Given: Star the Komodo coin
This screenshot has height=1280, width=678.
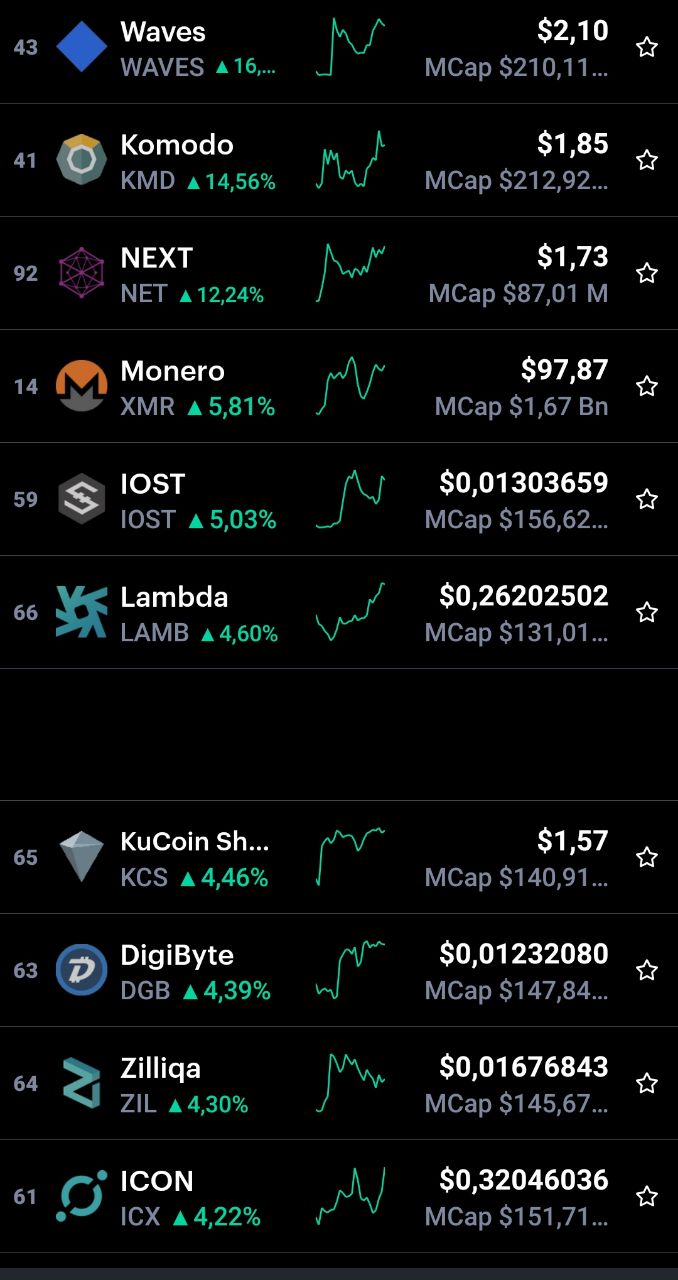Looking at the screenshot, I should (x=647, y=160).
